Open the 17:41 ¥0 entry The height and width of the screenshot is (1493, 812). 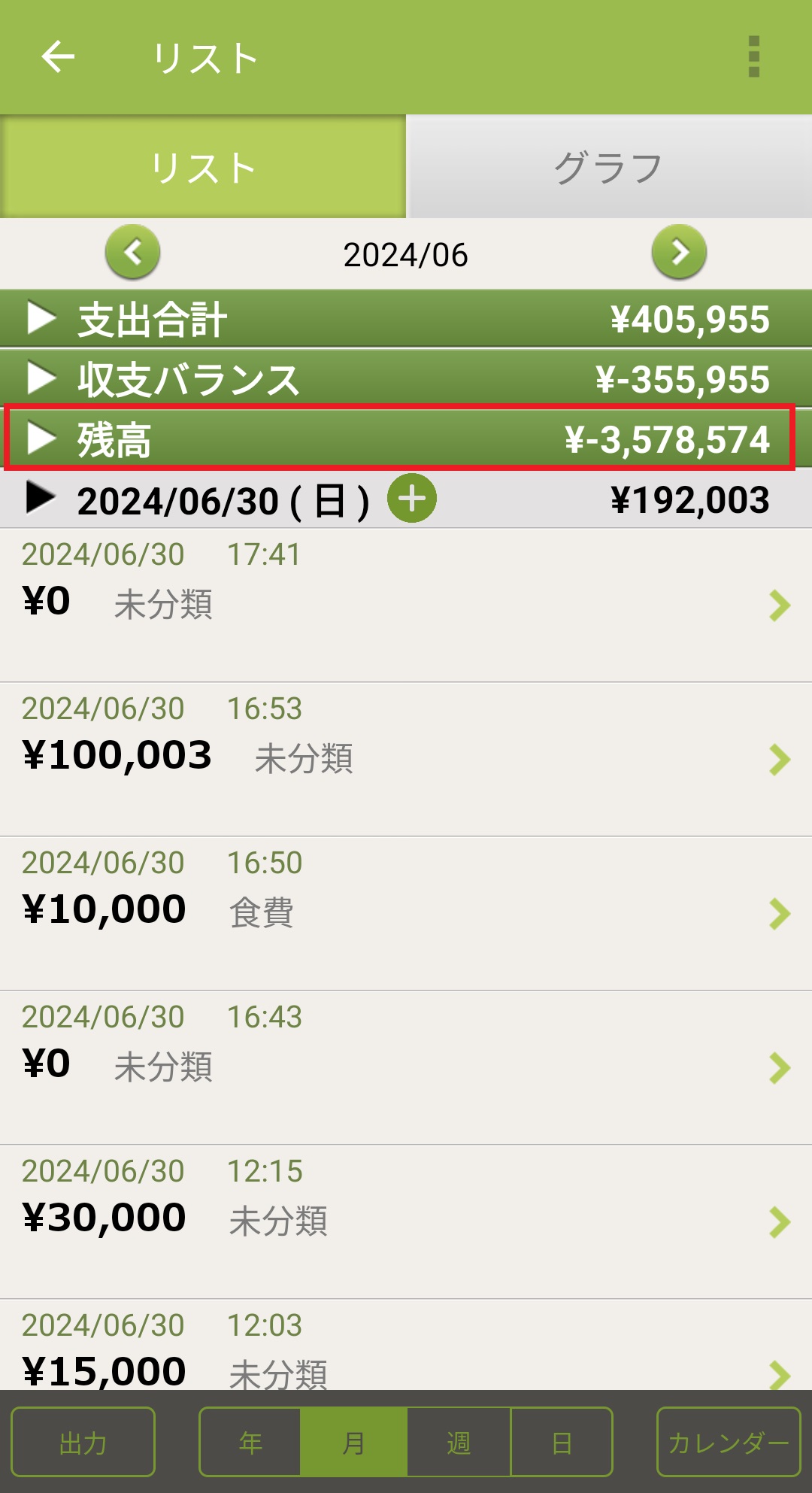pos(406,605)
